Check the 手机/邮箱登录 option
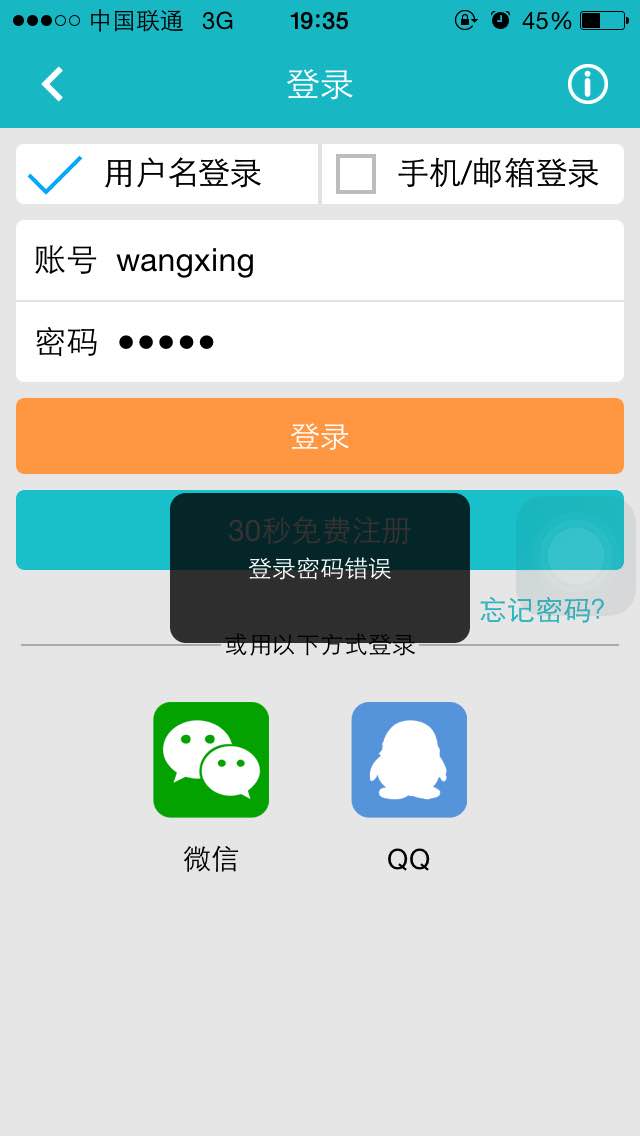 point(473,174)
